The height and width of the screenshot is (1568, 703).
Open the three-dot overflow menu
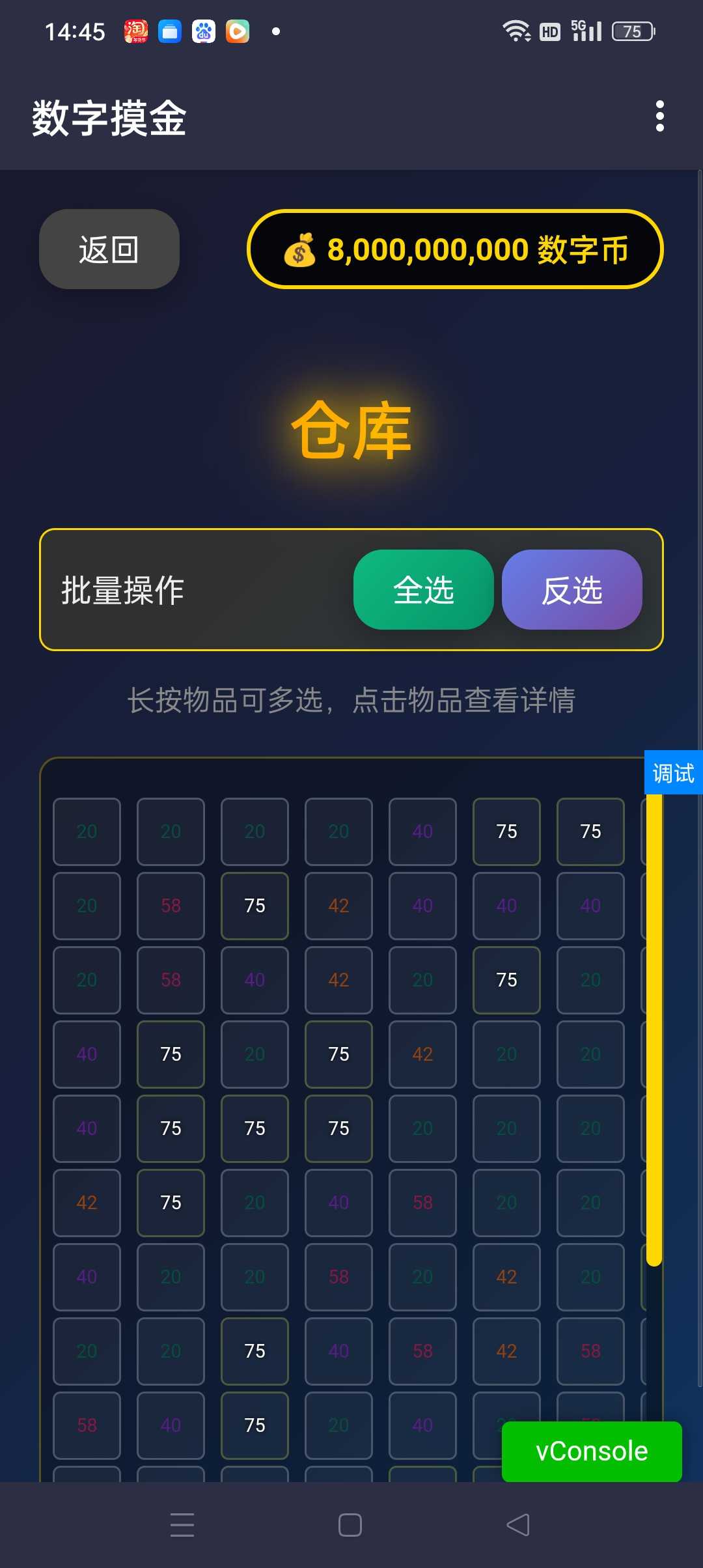pyautogui.click(x=659, y=117)
